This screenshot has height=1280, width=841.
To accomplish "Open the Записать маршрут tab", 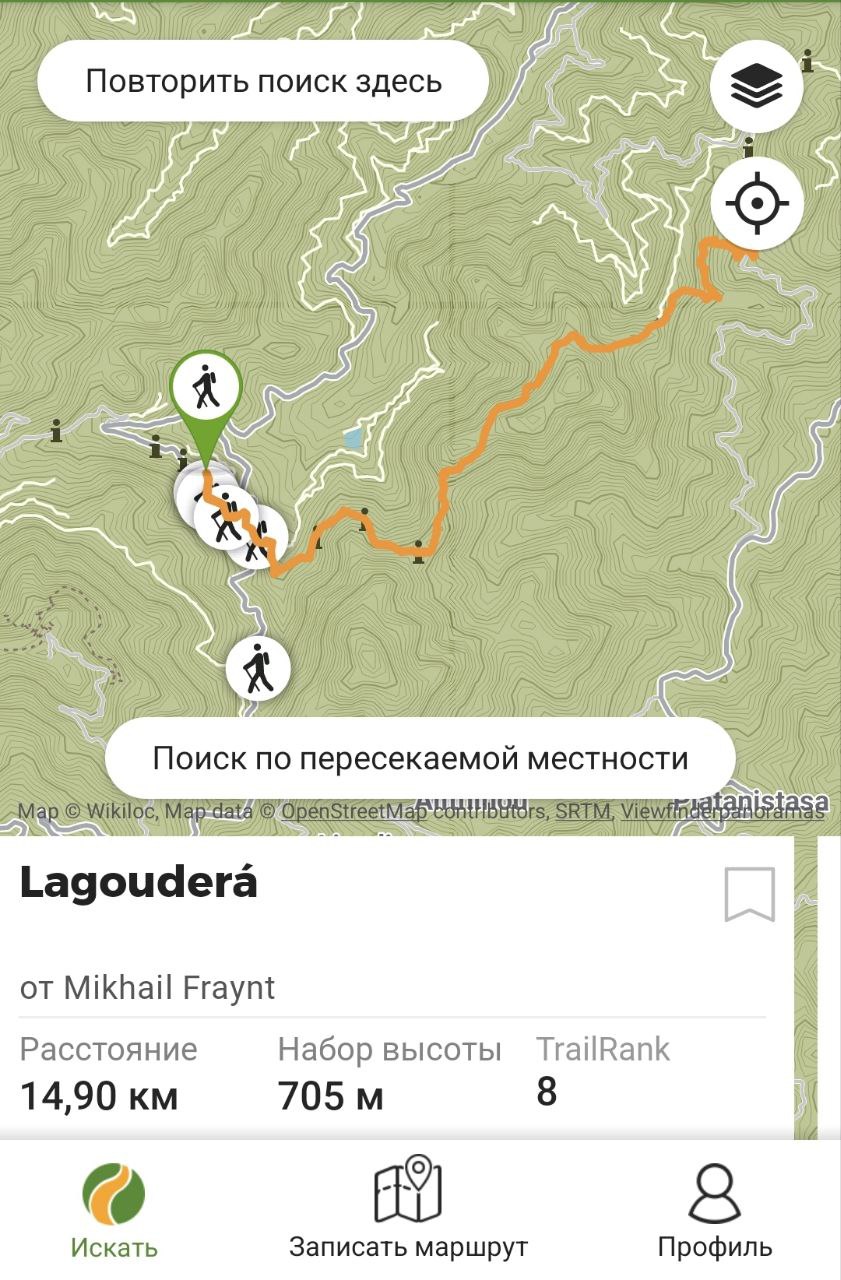I will pos(408,1210).
